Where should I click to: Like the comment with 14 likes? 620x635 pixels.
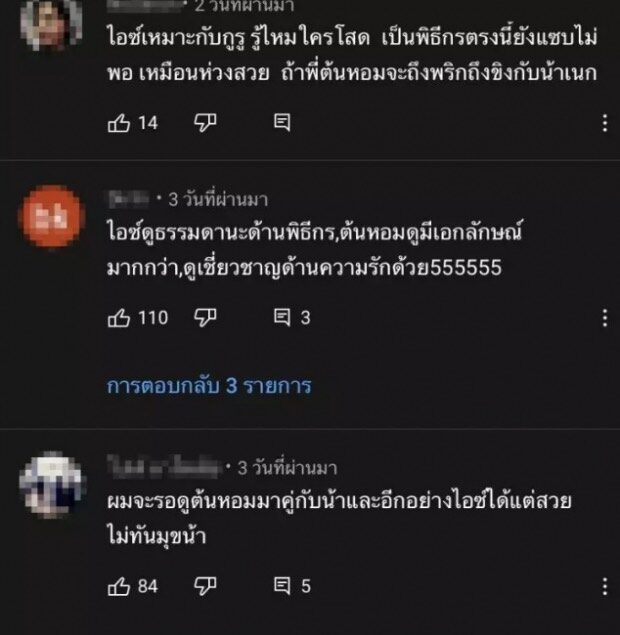[119, 123]
